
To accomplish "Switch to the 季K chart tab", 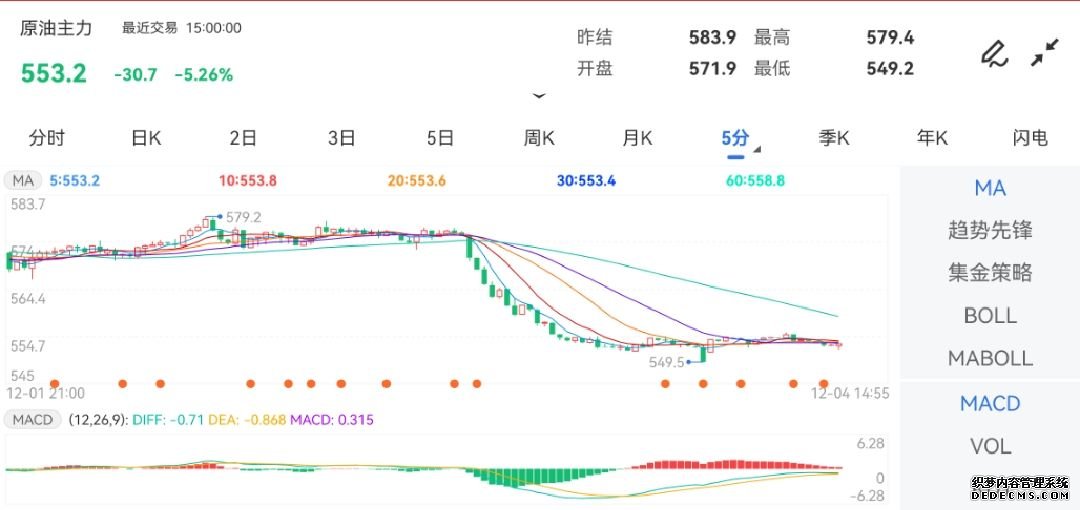I will pos(833,138).
